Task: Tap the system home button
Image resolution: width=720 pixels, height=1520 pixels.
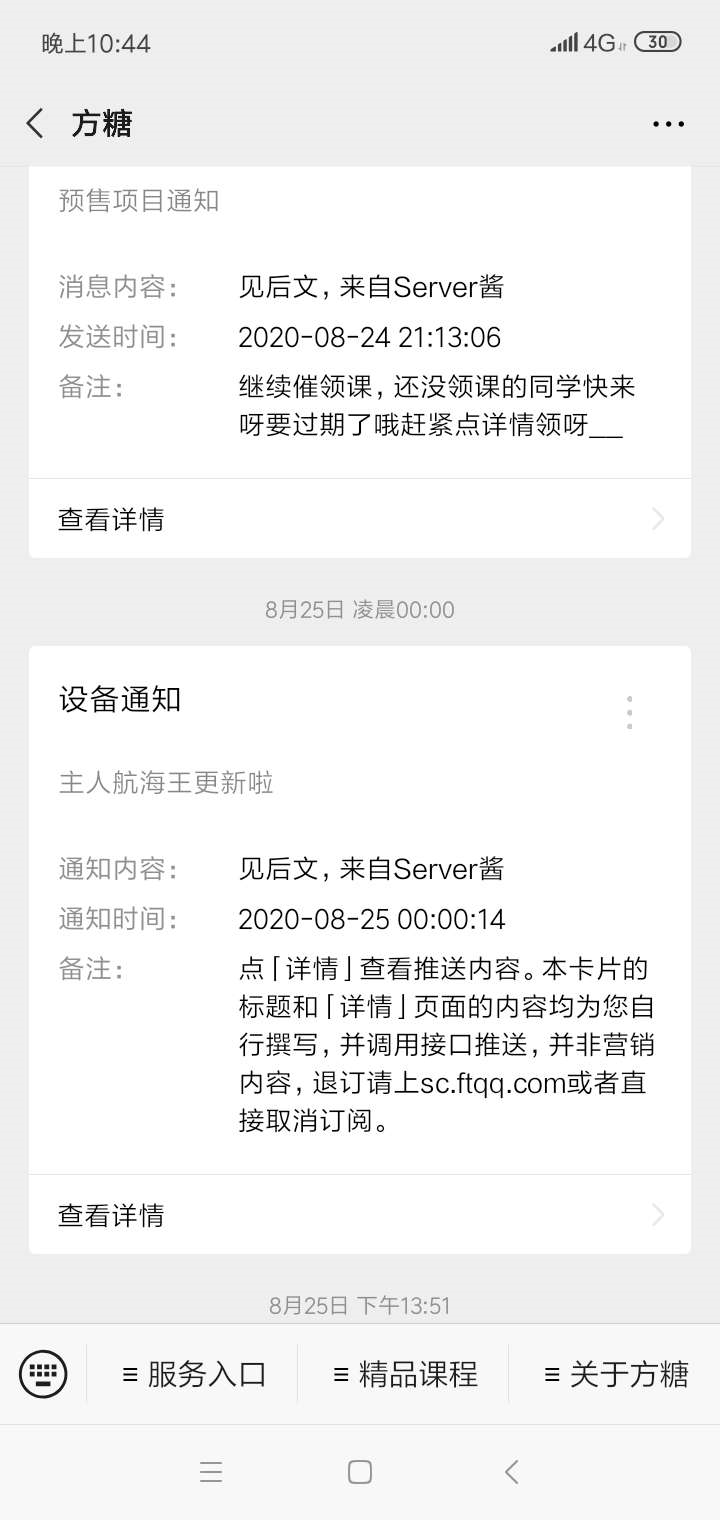Action: click(x=360, y=1471)
